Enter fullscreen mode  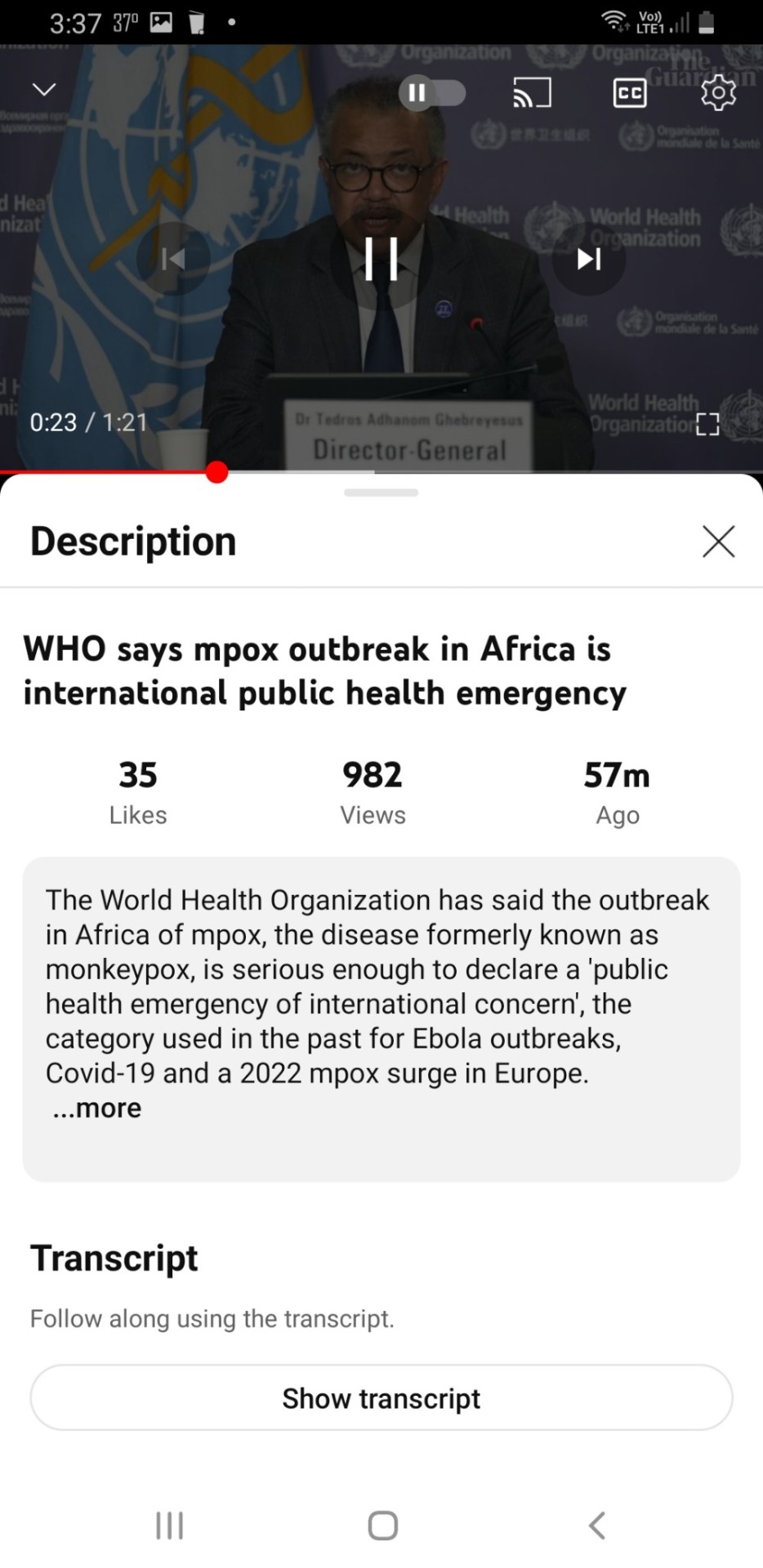(x=707, y=424)
